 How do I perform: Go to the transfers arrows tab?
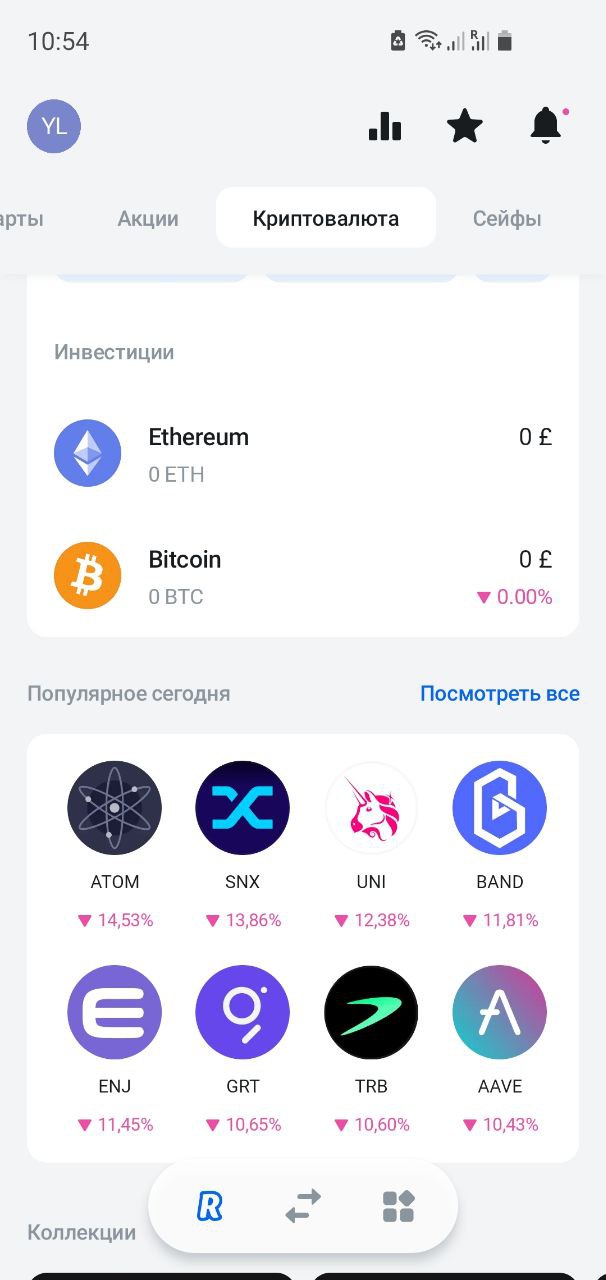[303, 1206]
